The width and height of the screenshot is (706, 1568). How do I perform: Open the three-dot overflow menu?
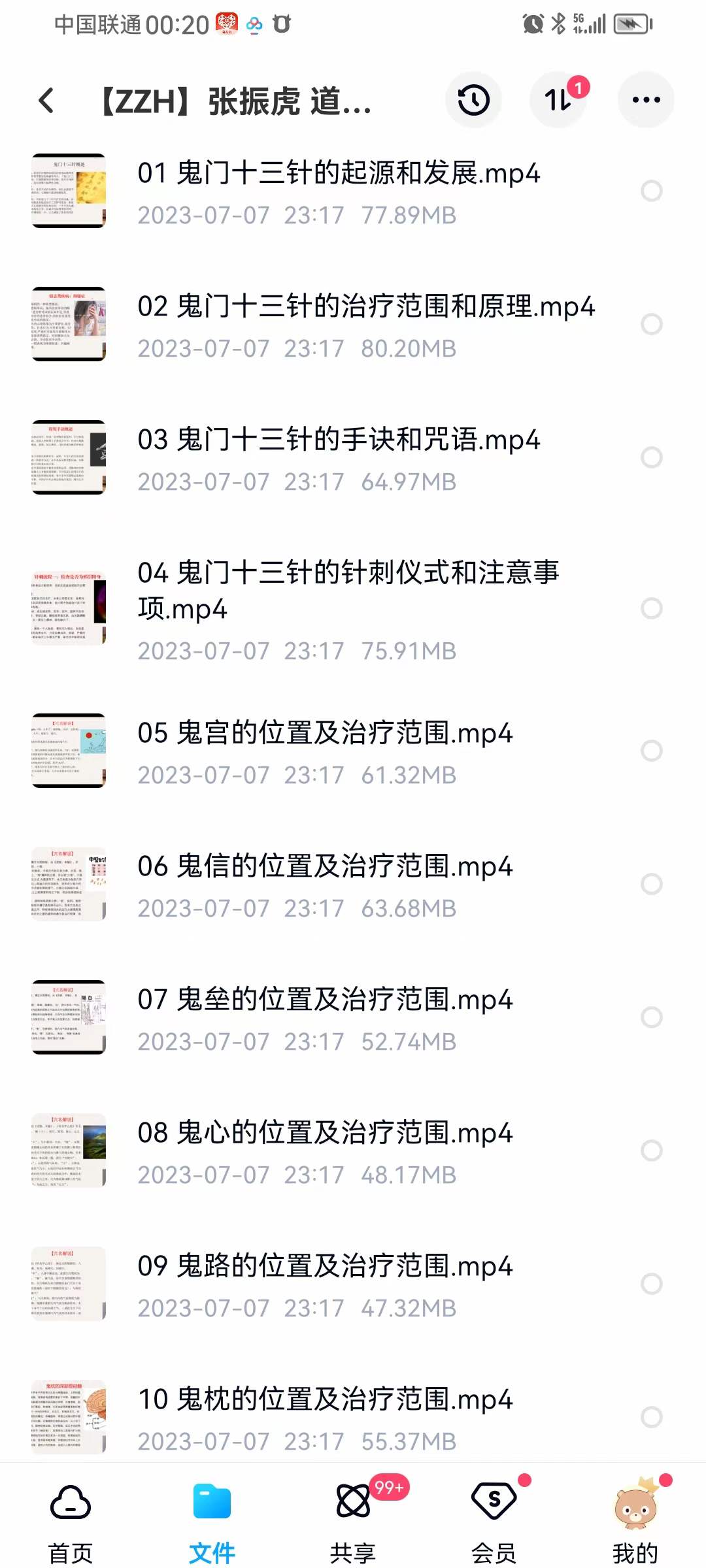(646, 100)
